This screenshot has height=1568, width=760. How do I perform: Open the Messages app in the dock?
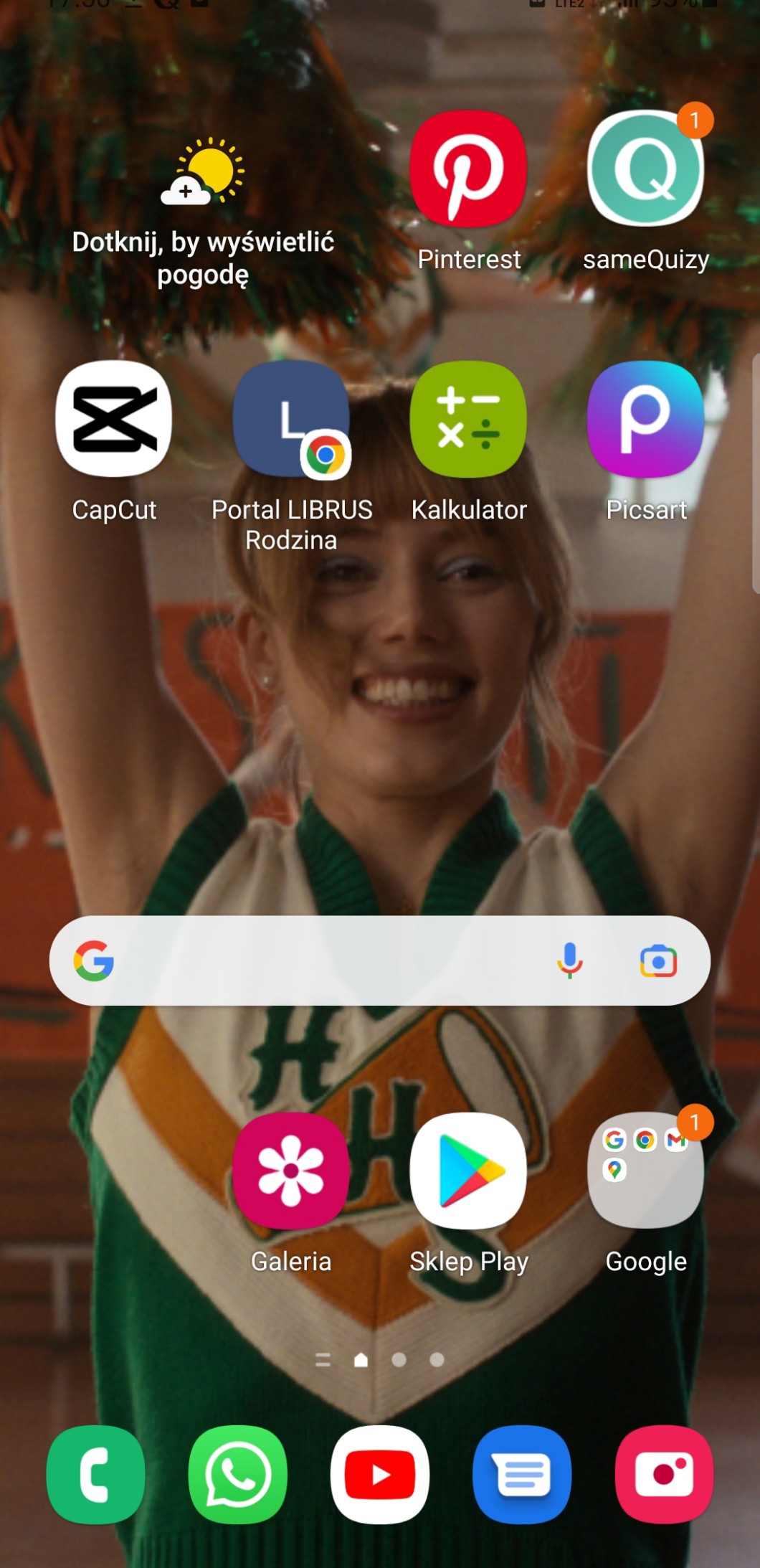tap(522, 1475)
